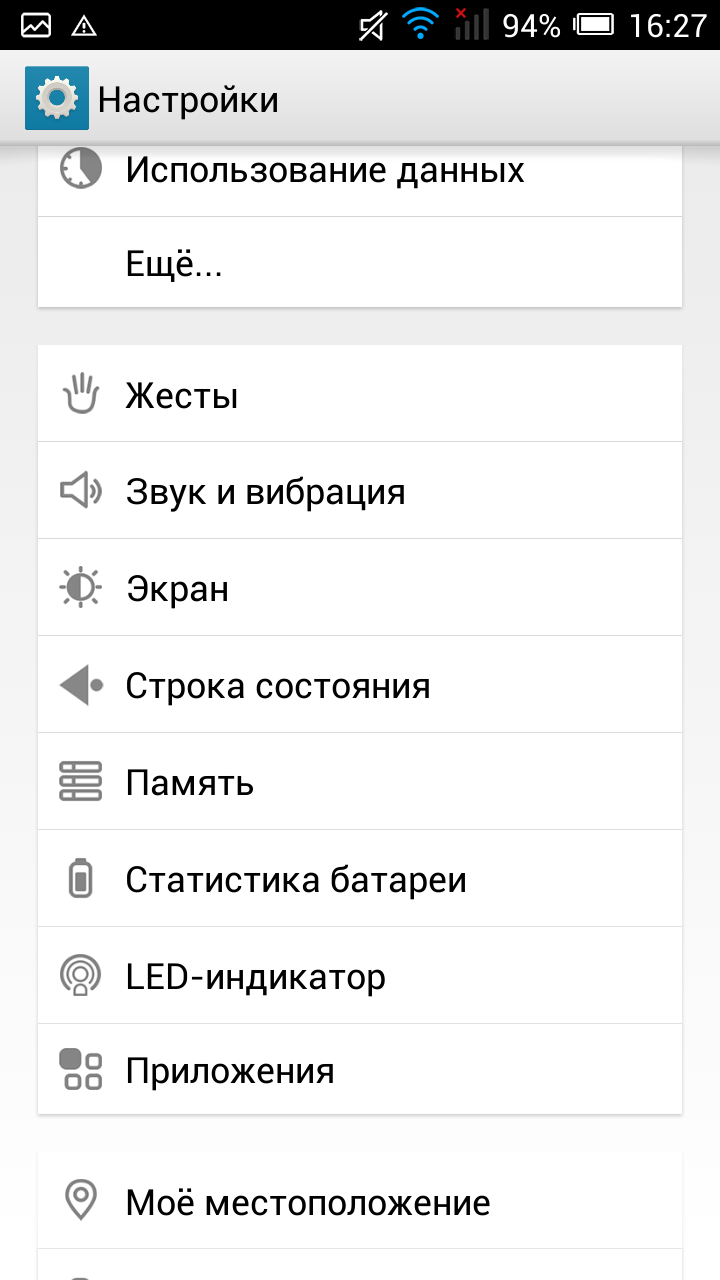Go to Экран settings
This screenshot has width=720, height=1280.
tap(360, 588)
